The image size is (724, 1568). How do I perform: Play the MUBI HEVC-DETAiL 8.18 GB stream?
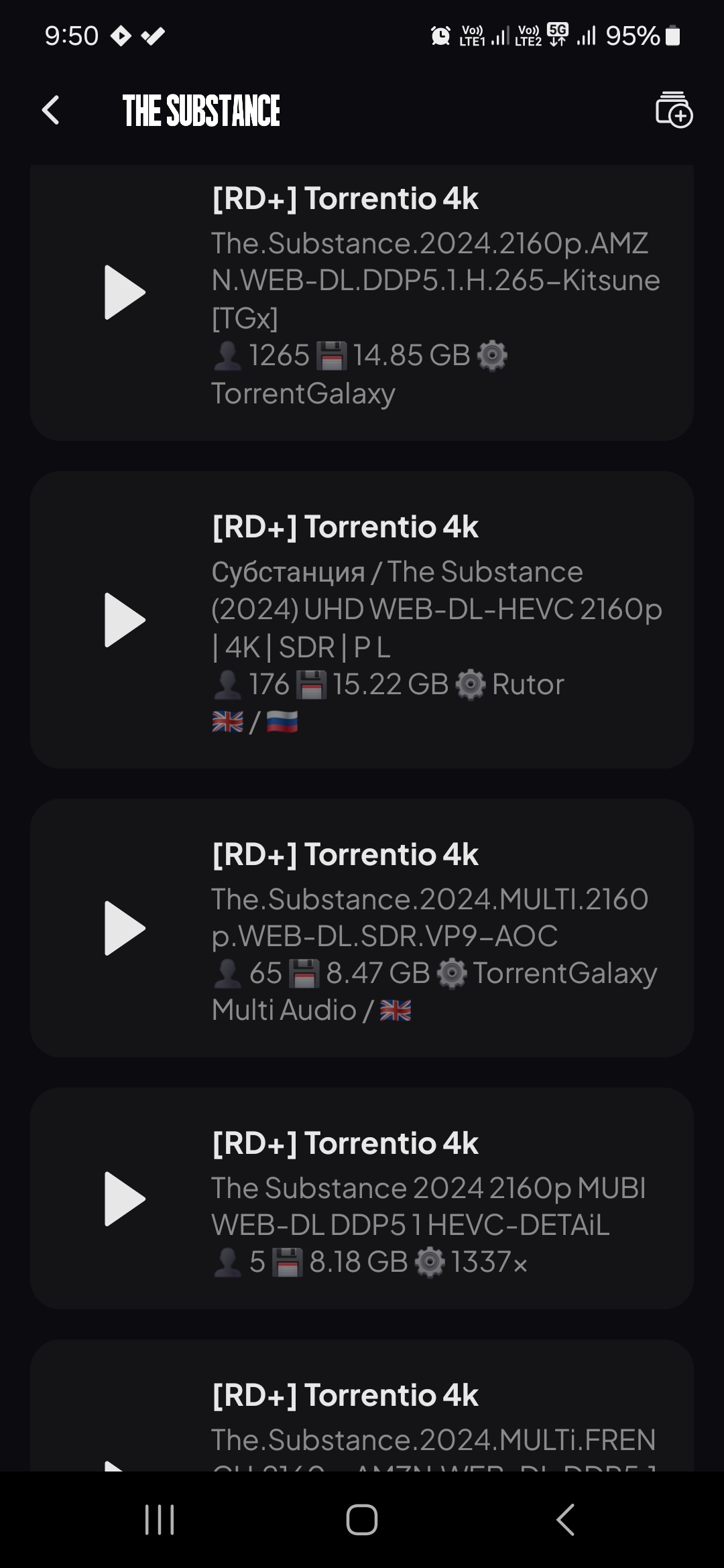(x=125, y=1199)
